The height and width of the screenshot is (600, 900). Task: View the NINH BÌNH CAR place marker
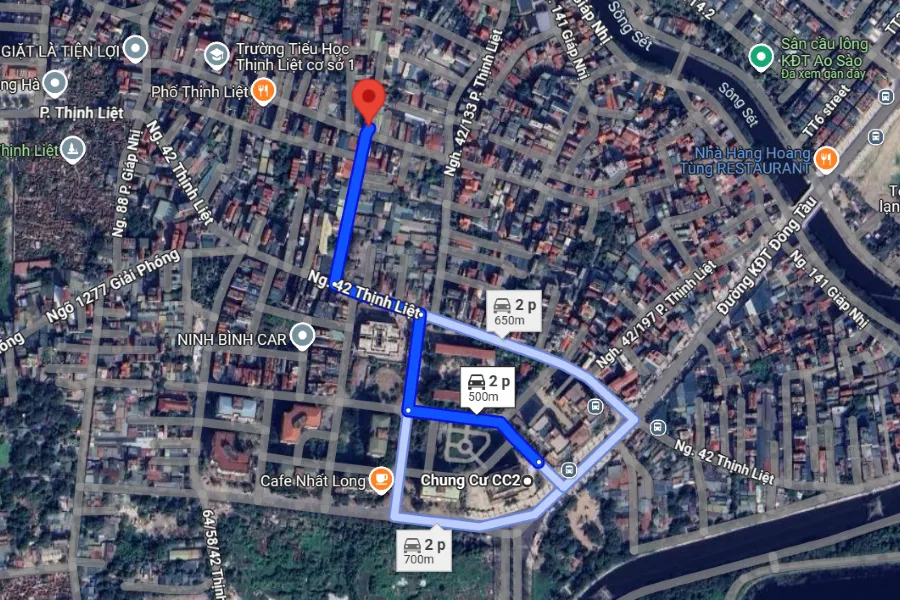pyautogui.click(x=302, y=337)
